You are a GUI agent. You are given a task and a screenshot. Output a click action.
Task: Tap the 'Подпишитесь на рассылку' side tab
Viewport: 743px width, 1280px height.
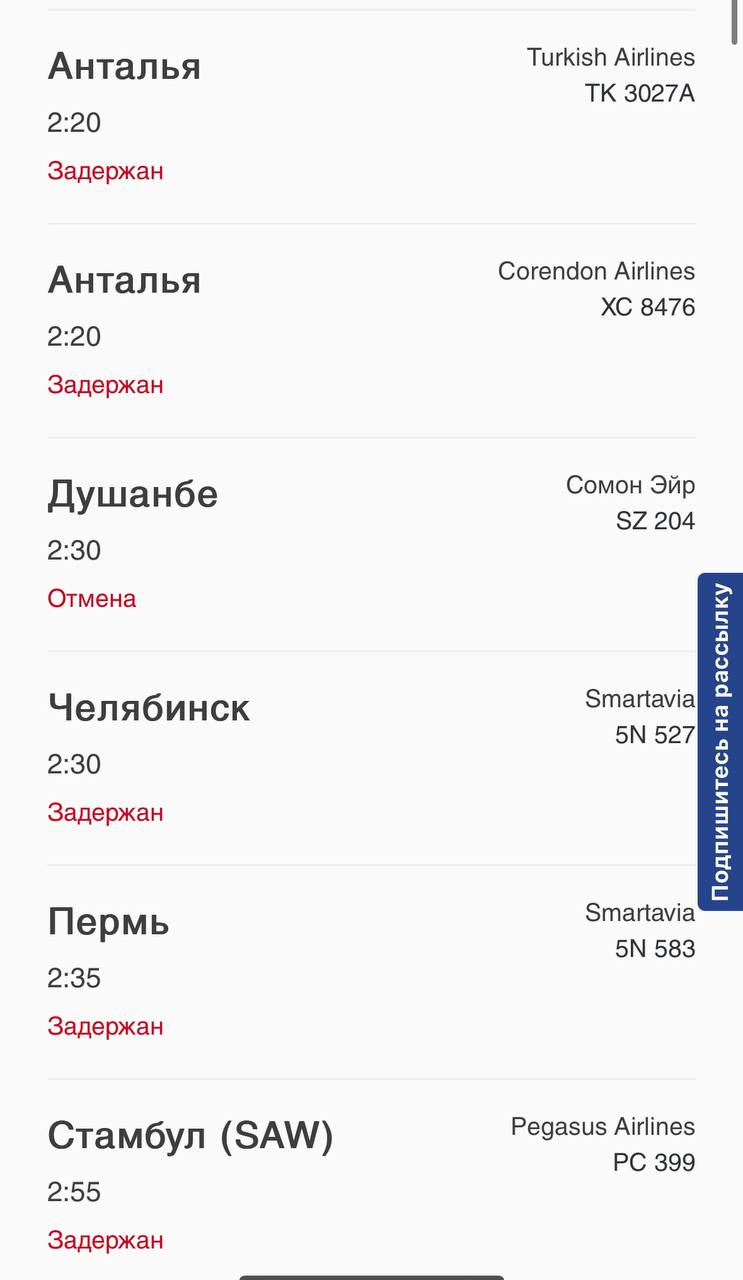click(x=721, y=742)
